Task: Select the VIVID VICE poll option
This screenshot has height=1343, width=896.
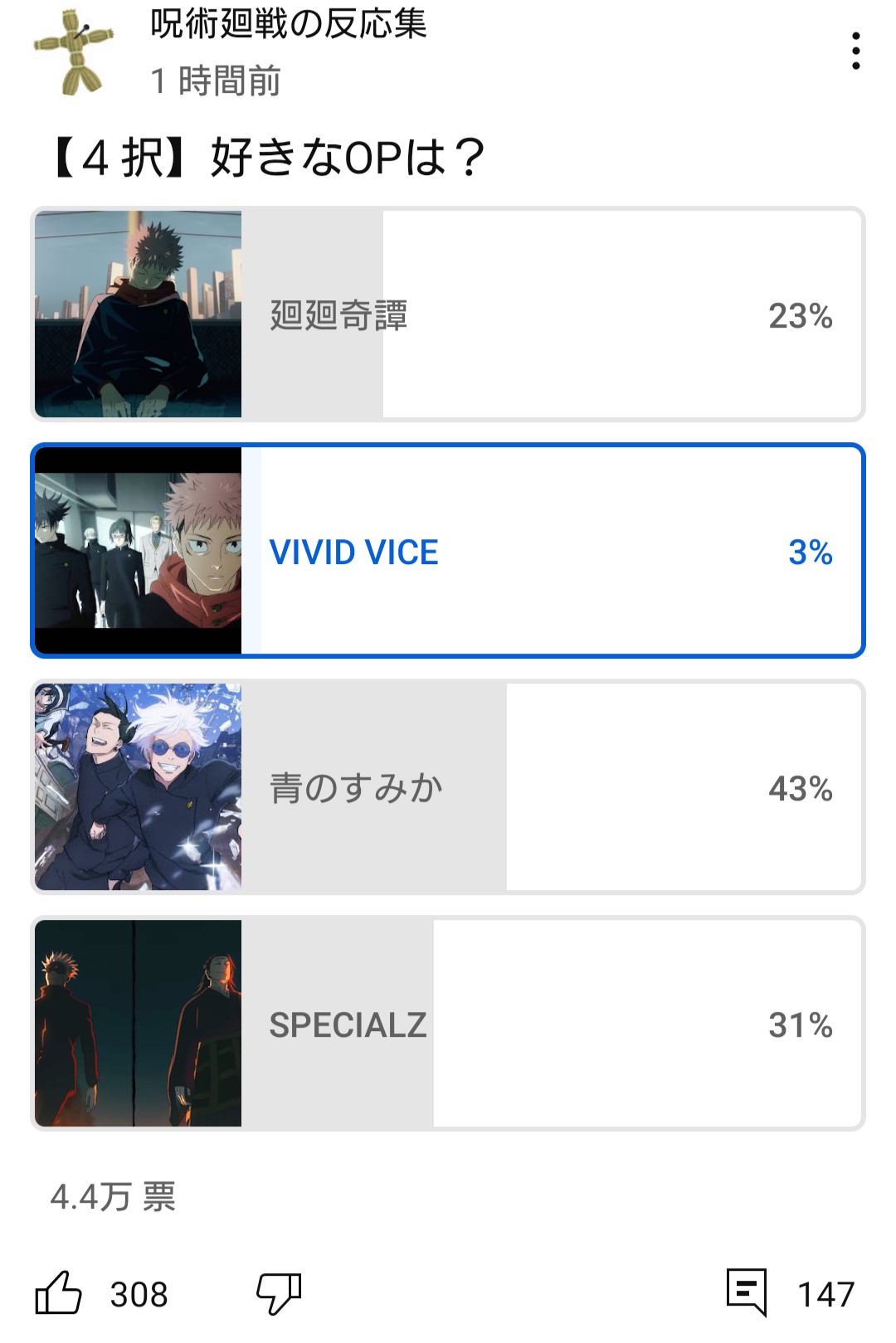Action: pyautogui.click(x=448, y=551)
